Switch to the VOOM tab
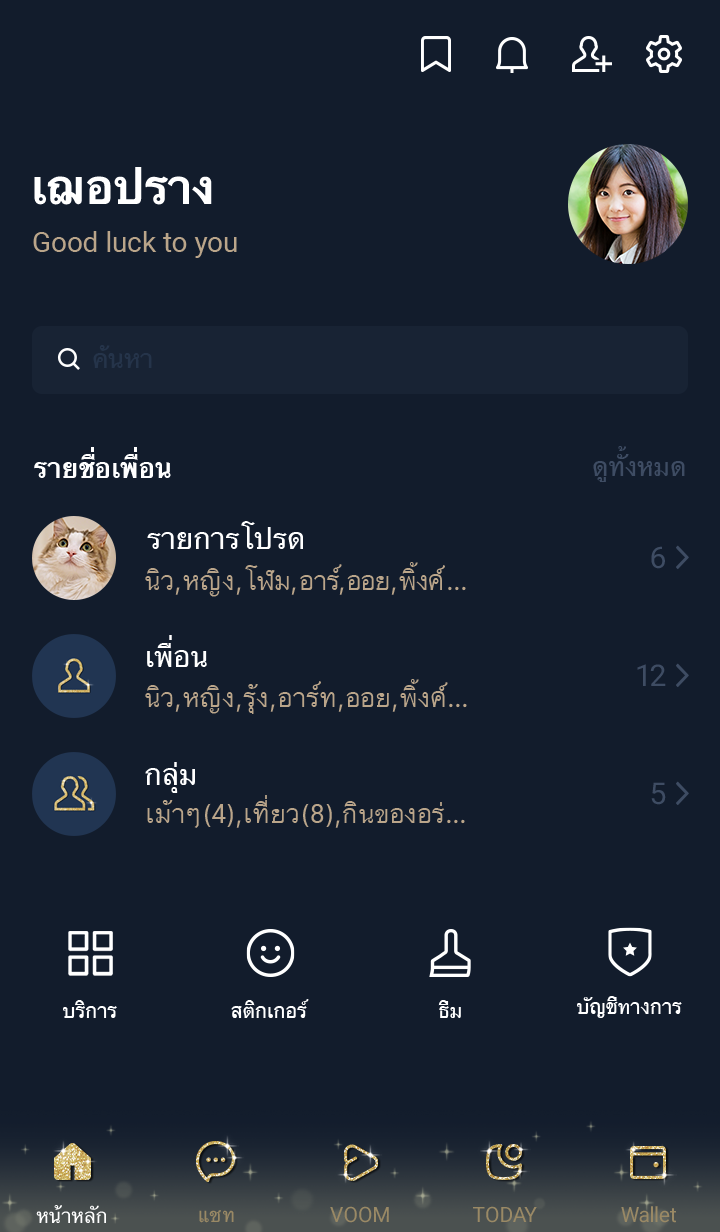Viewport: 720px width, 1232px height. [x=360, y=1182]
